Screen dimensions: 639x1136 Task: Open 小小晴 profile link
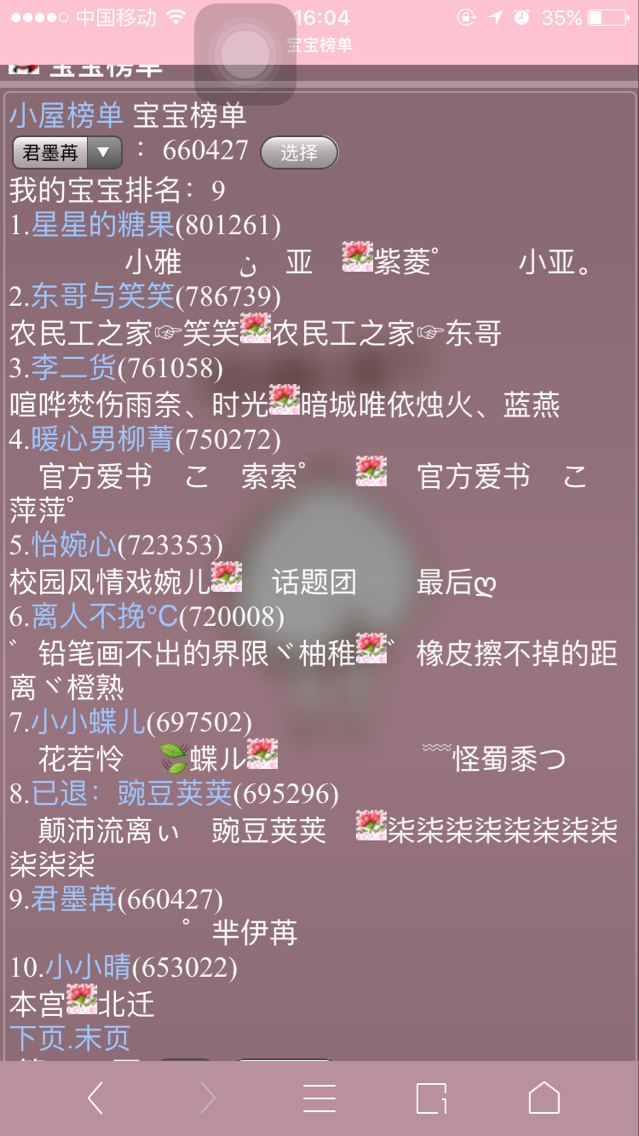coord(88,967)
